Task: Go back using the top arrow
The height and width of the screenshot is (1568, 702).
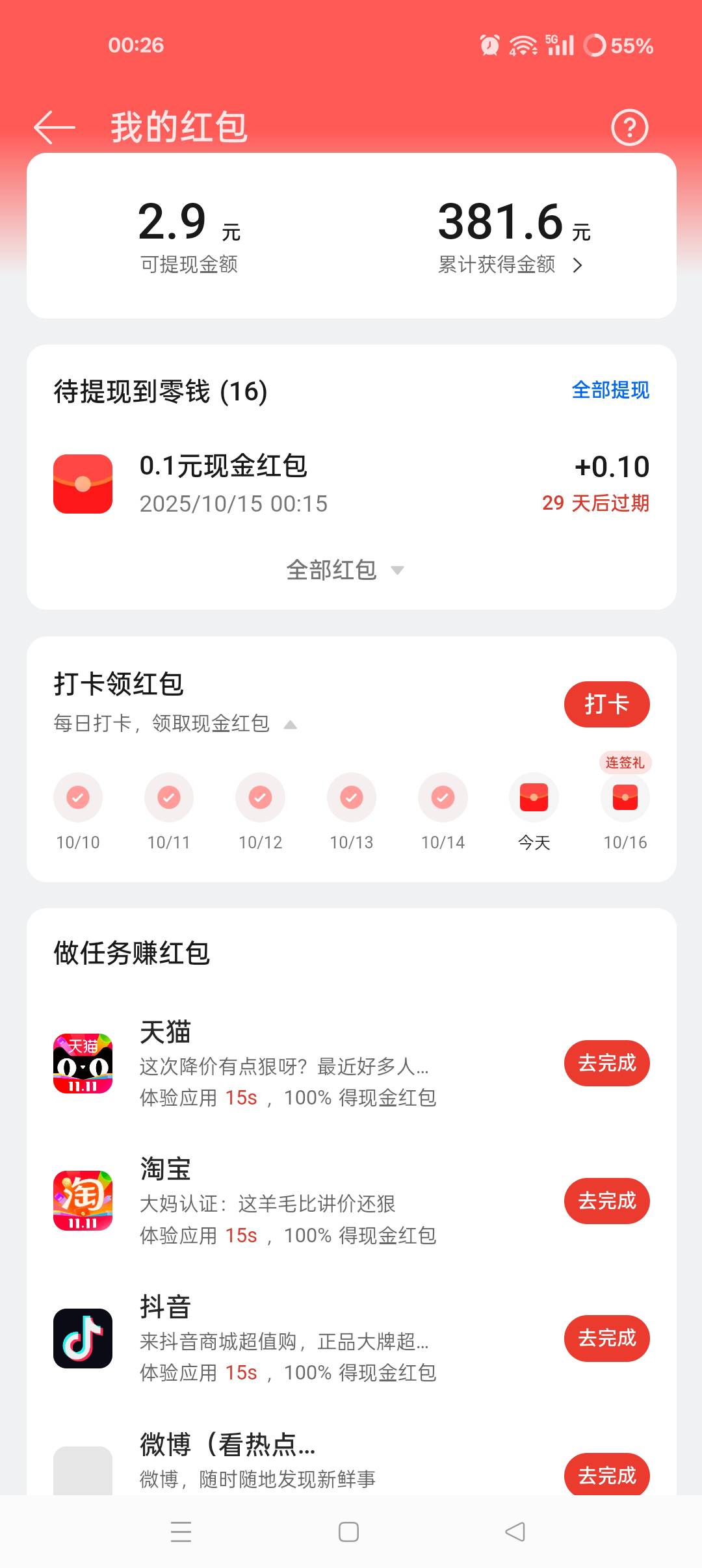Action: (55, 127)
